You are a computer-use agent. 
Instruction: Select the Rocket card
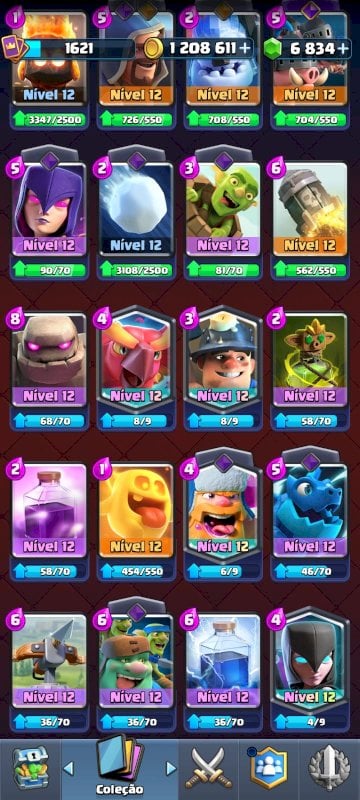pos(310,208)
